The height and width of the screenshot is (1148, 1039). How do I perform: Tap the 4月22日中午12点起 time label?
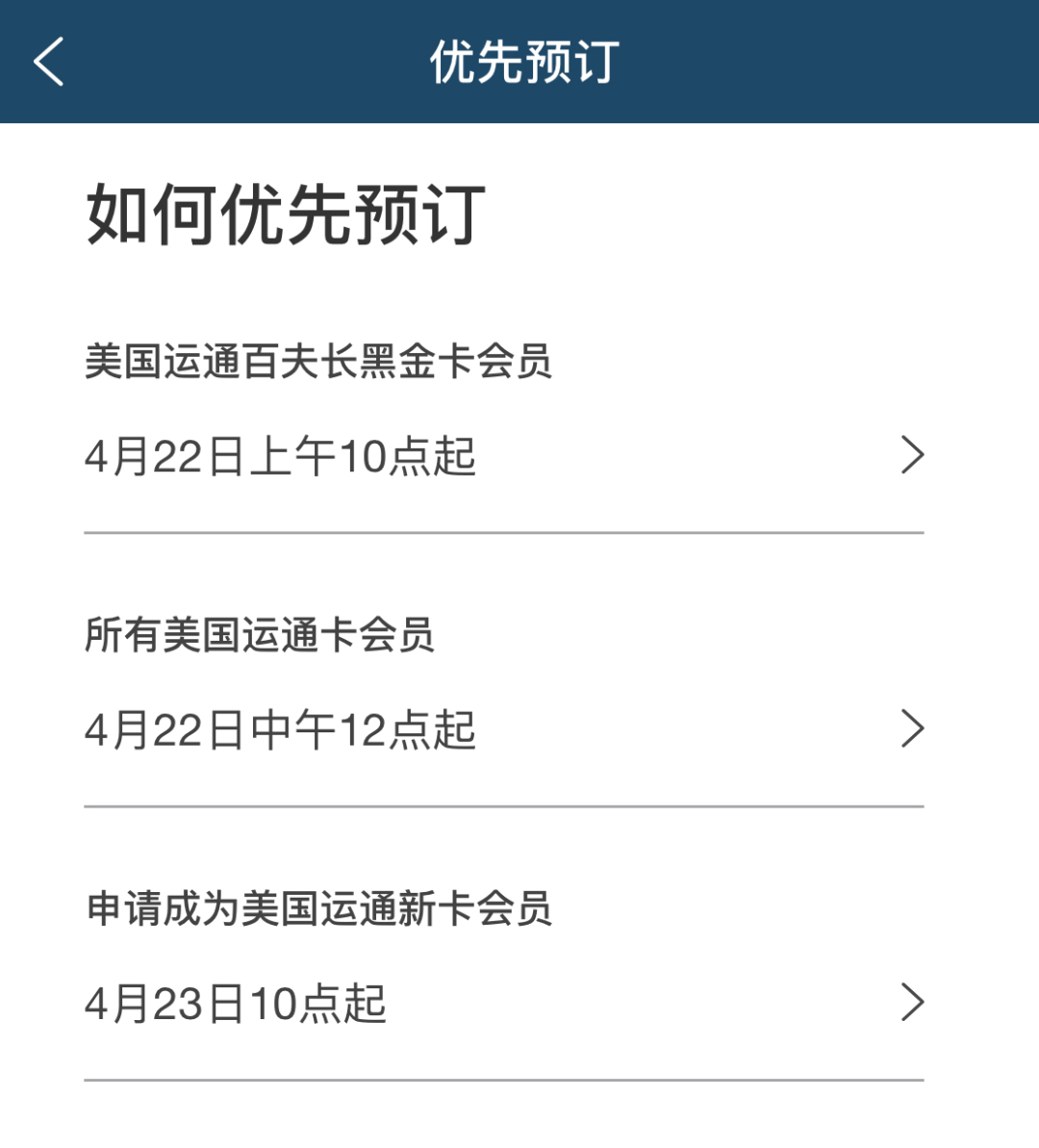282,732
